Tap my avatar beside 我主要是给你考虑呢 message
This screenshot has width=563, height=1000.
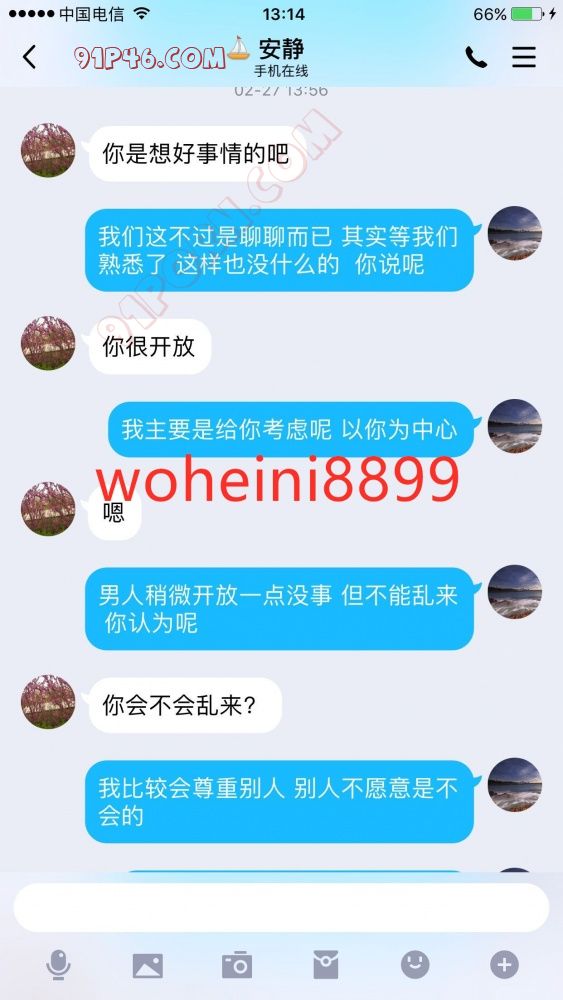515,426
